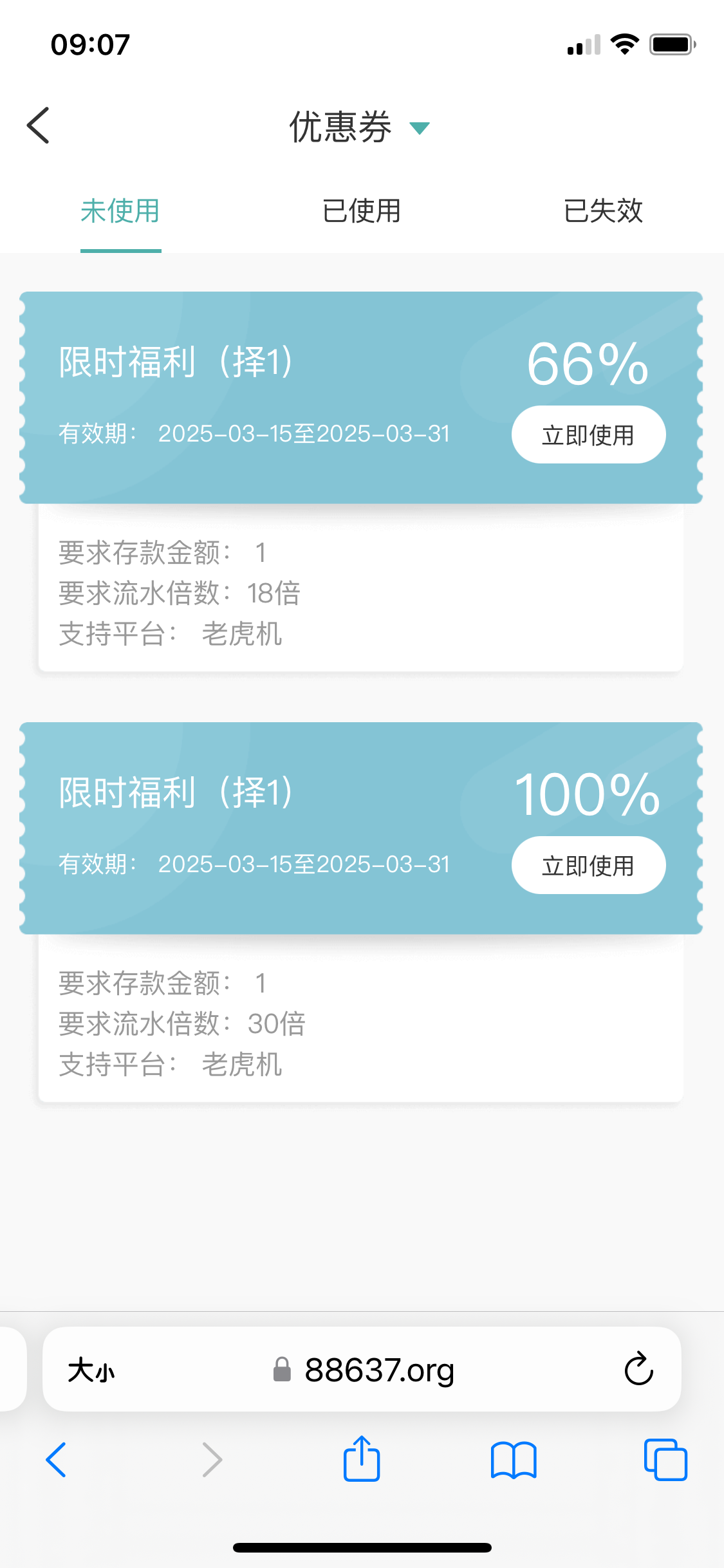Screen dimensions: 724x1568
Task: Show all open Safari tabs
Action: [665, 1460]
